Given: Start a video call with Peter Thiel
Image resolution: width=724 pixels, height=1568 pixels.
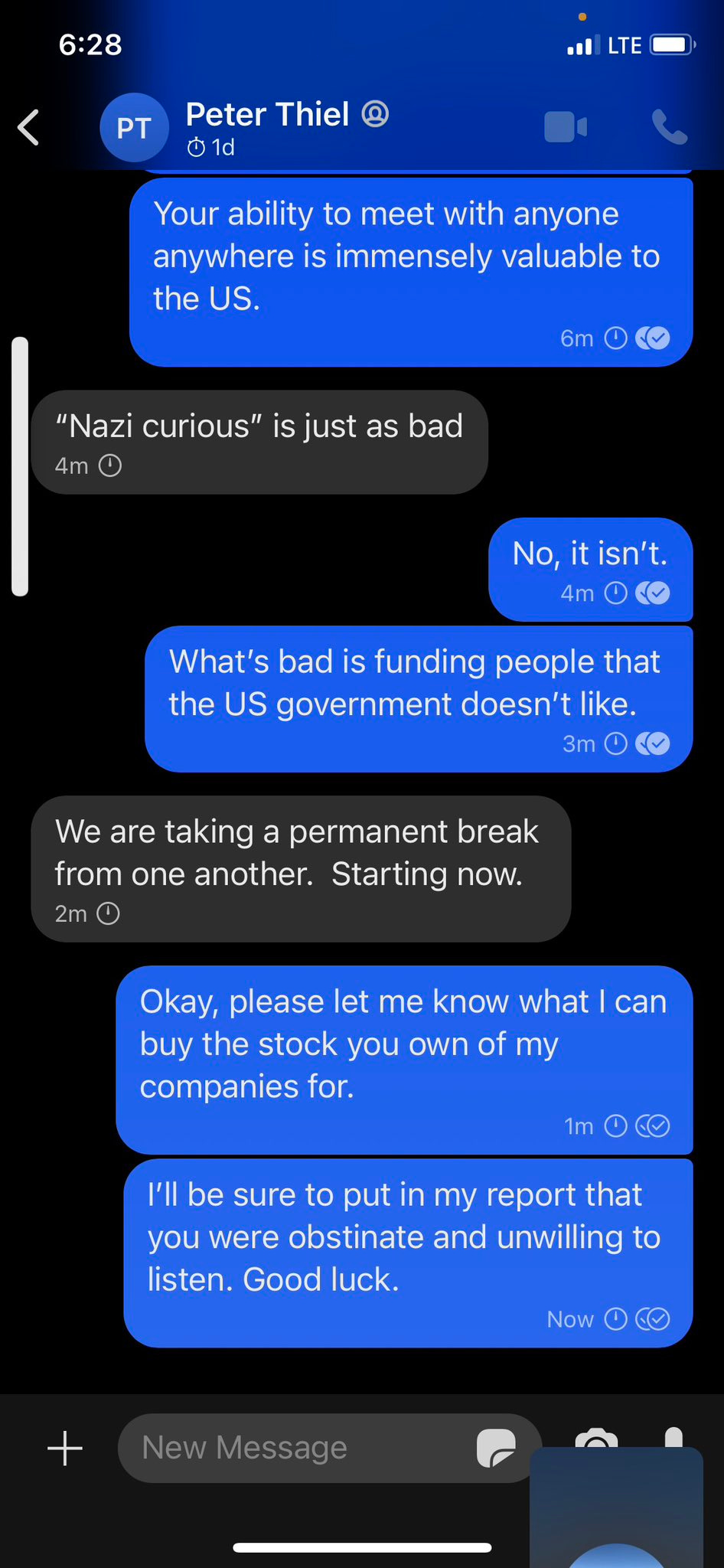Looking at the screenshot, I should (x=566, y=127).
